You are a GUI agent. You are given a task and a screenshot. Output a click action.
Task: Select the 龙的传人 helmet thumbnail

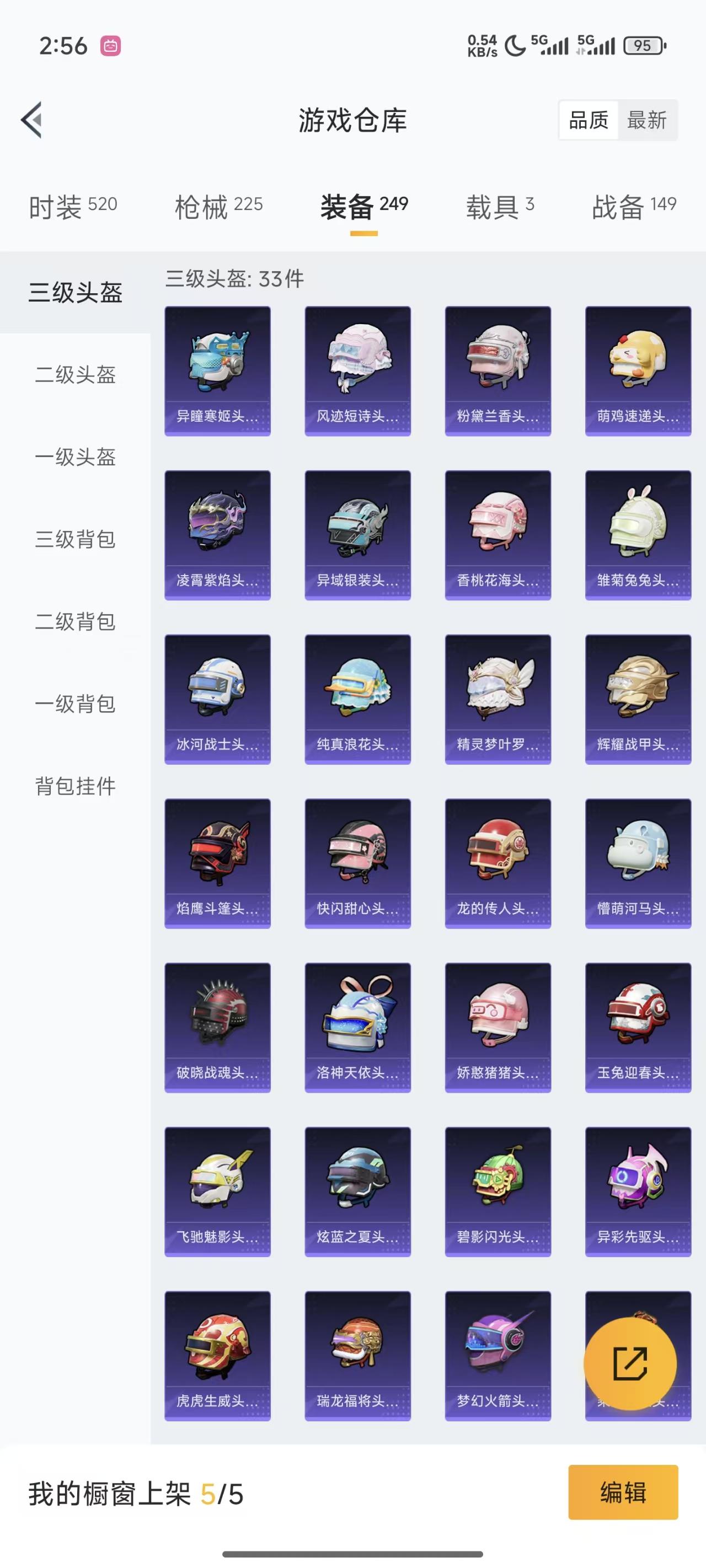tap(498, 861)
